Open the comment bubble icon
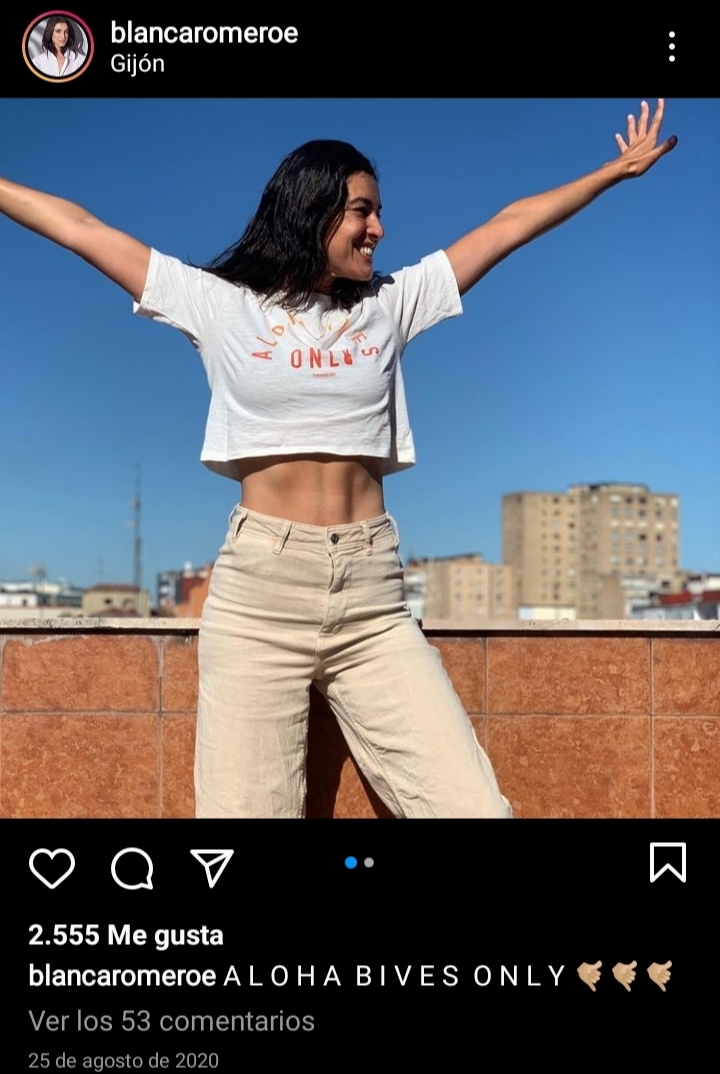The width and height of the screenshot is (720, 1074). [132, 867]
